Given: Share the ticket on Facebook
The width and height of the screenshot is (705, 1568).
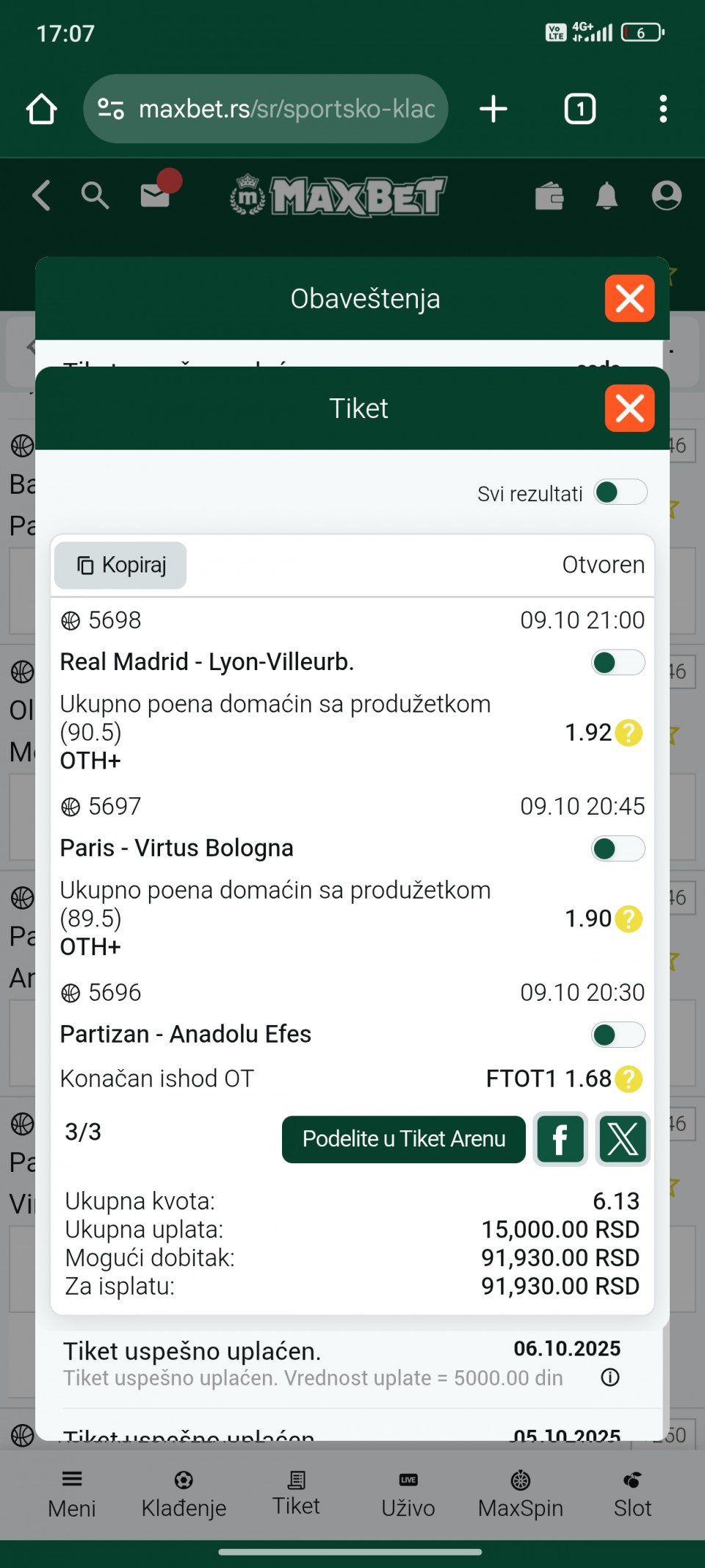Looking at the screenshot, I should pos(560,1139).
